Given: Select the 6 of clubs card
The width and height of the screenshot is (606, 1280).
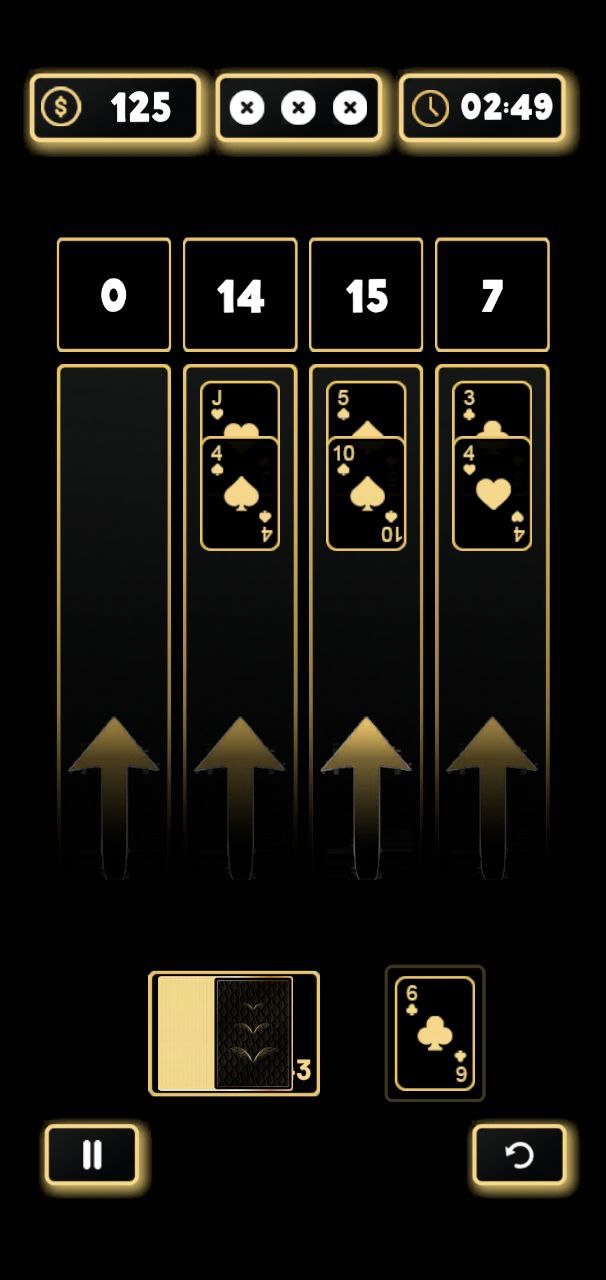Looking at the screenshot, I should click(435, 1033).
